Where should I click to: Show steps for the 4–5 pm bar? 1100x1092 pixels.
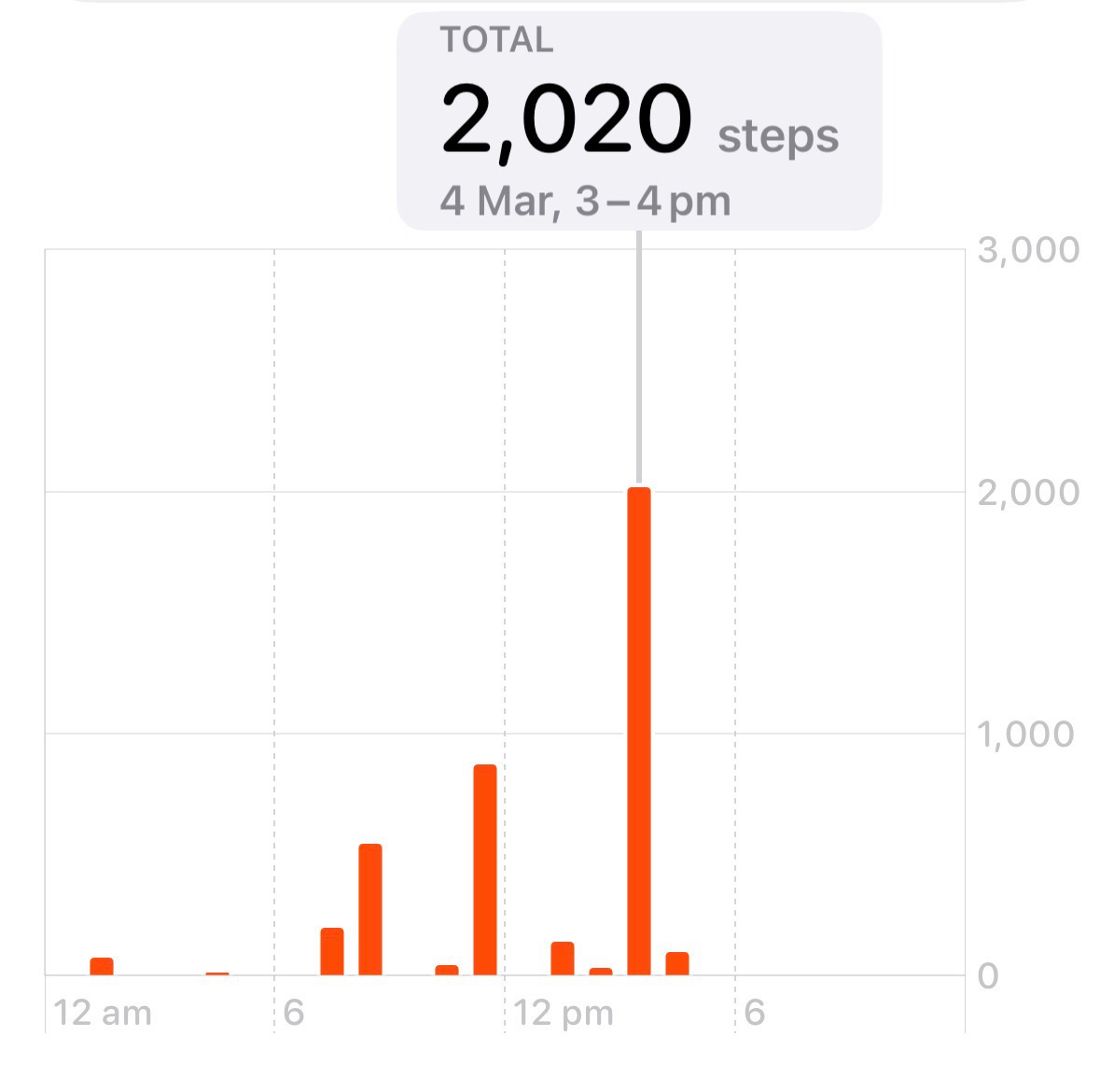click(677, 963)
